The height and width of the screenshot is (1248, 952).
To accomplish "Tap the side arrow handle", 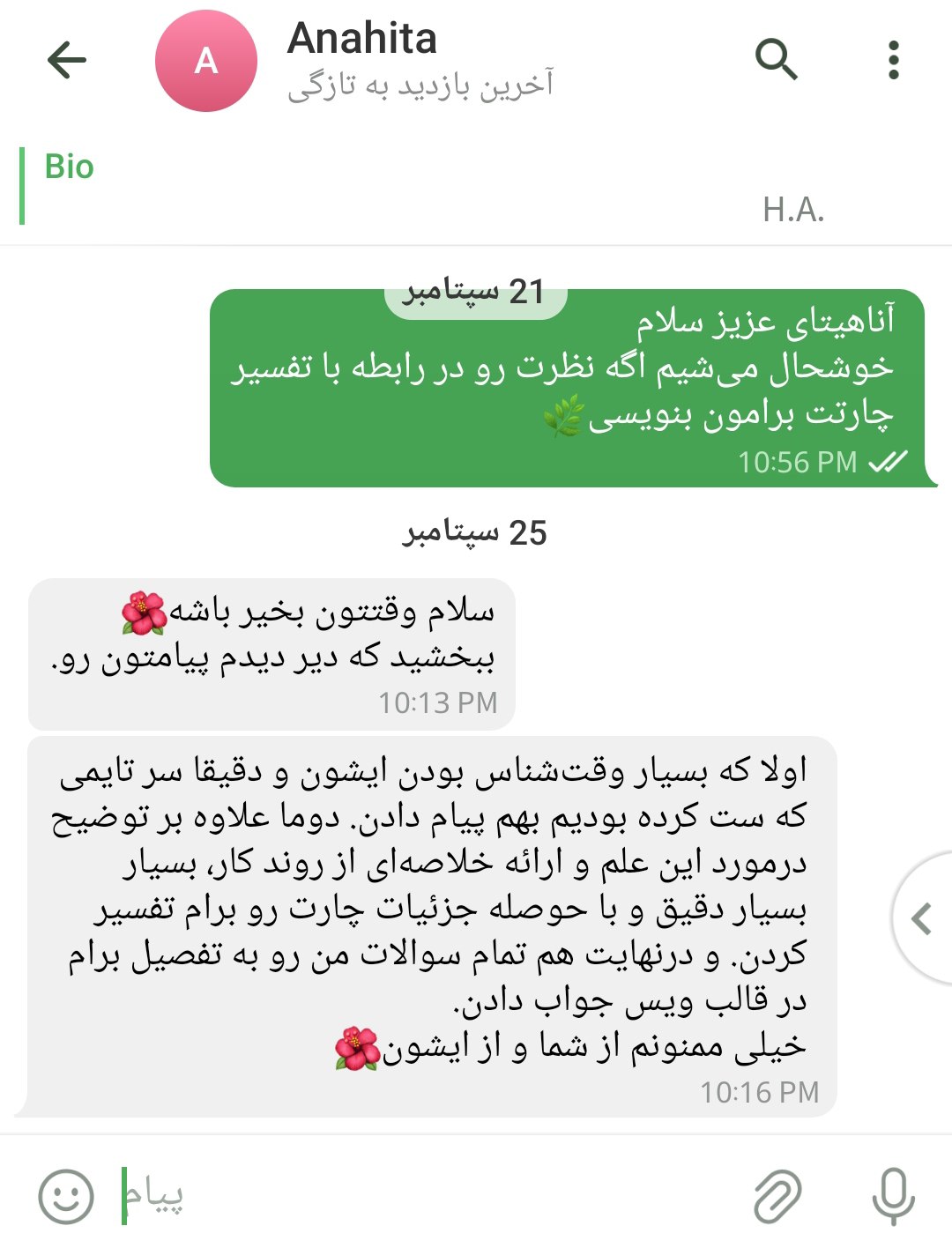I will [x=922, y=918].
